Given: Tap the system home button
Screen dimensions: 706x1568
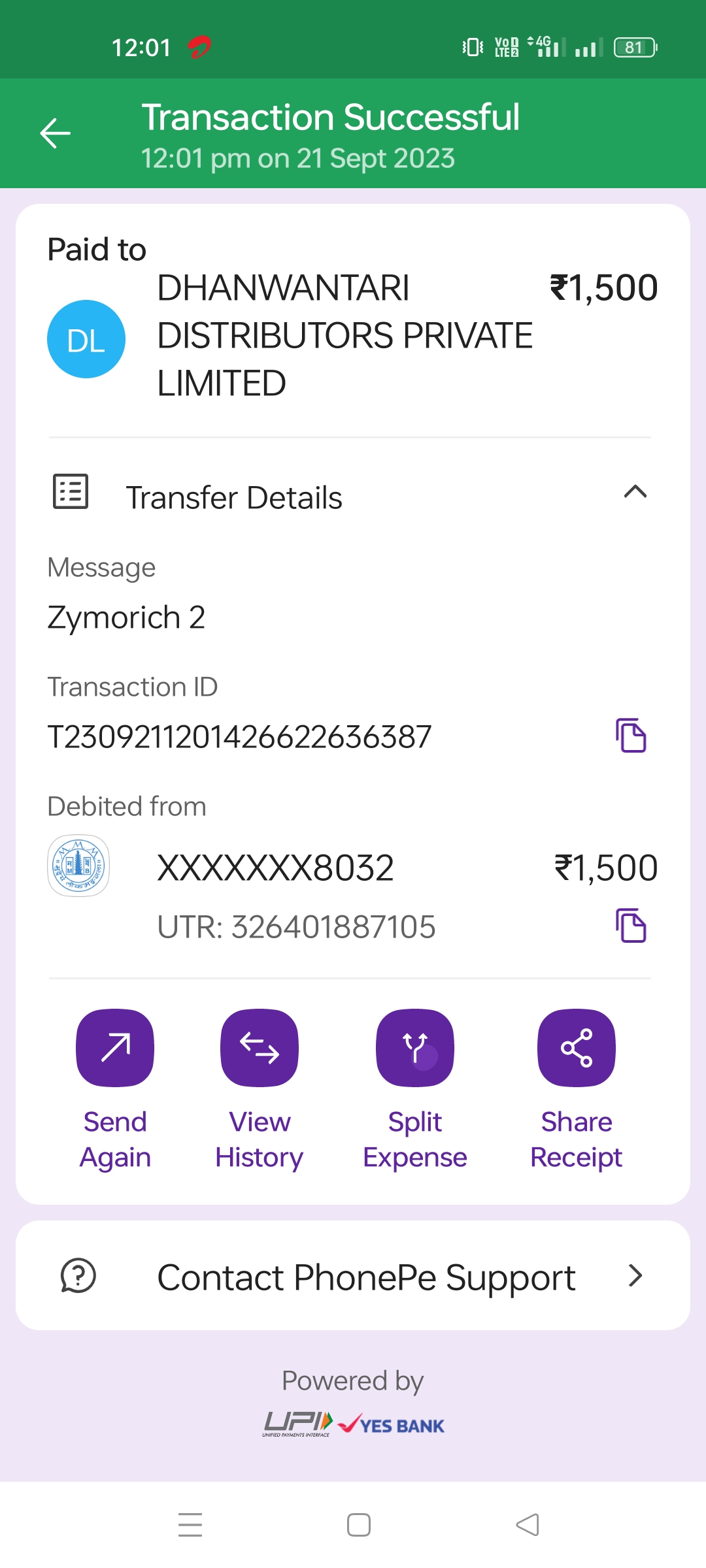Looking at the screenshot, I should point(359,1525).
